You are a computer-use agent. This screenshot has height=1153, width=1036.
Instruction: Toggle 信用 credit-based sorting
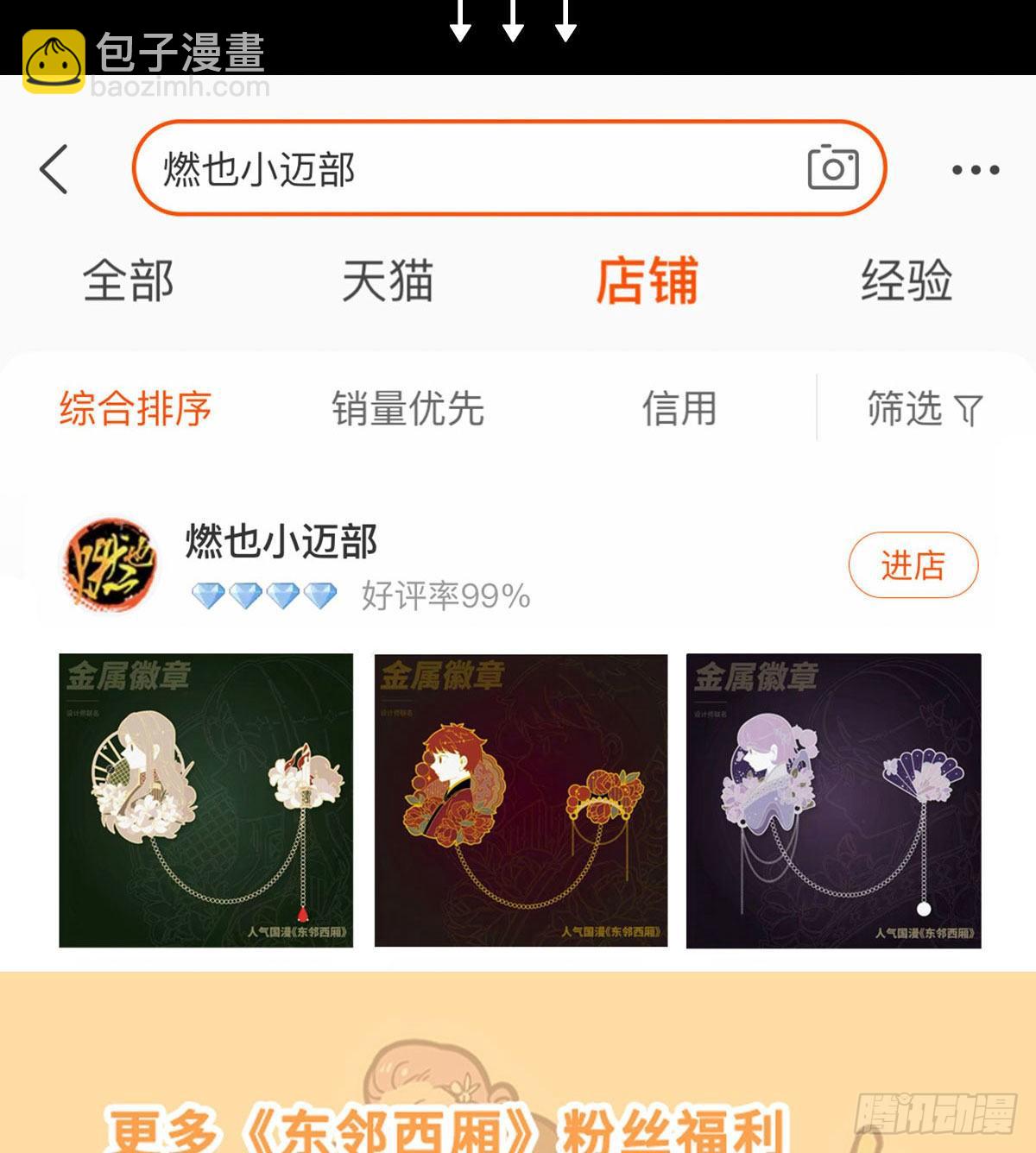(680, 408)
